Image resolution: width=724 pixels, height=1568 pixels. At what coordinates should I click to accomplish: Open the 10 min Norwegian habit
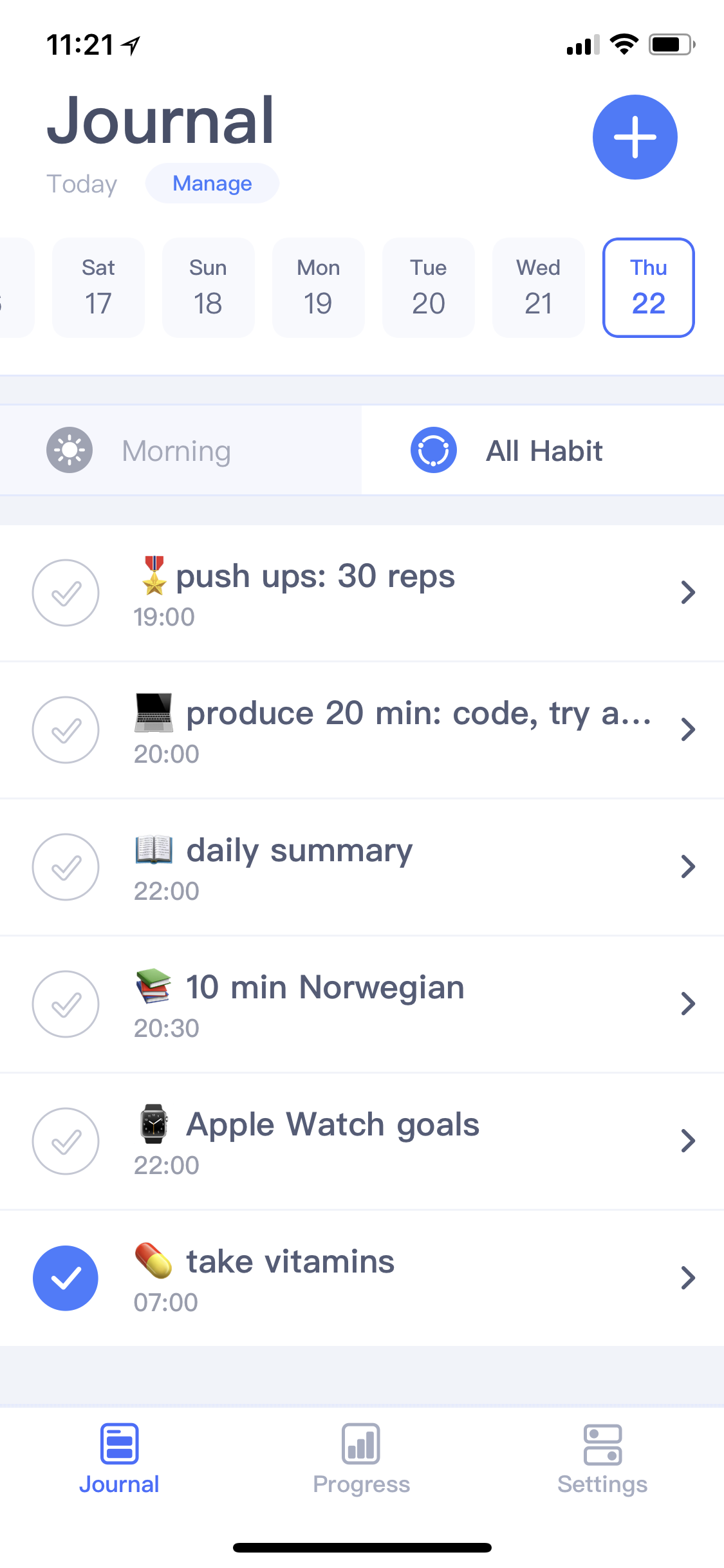pyautogui.click(x=412, y=1004)
